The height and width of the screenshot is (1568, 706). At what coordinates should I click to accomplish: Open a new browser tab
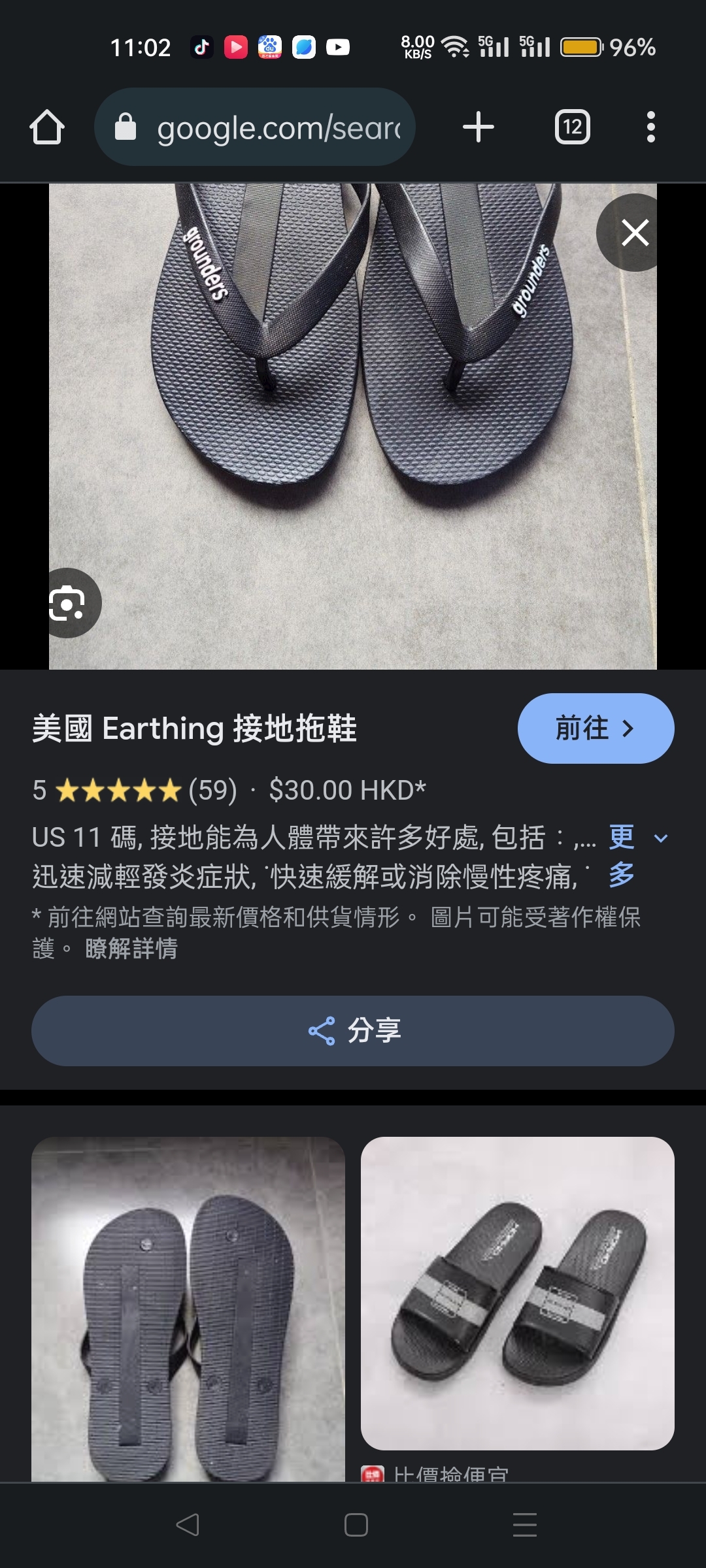[x=479, y=127]
